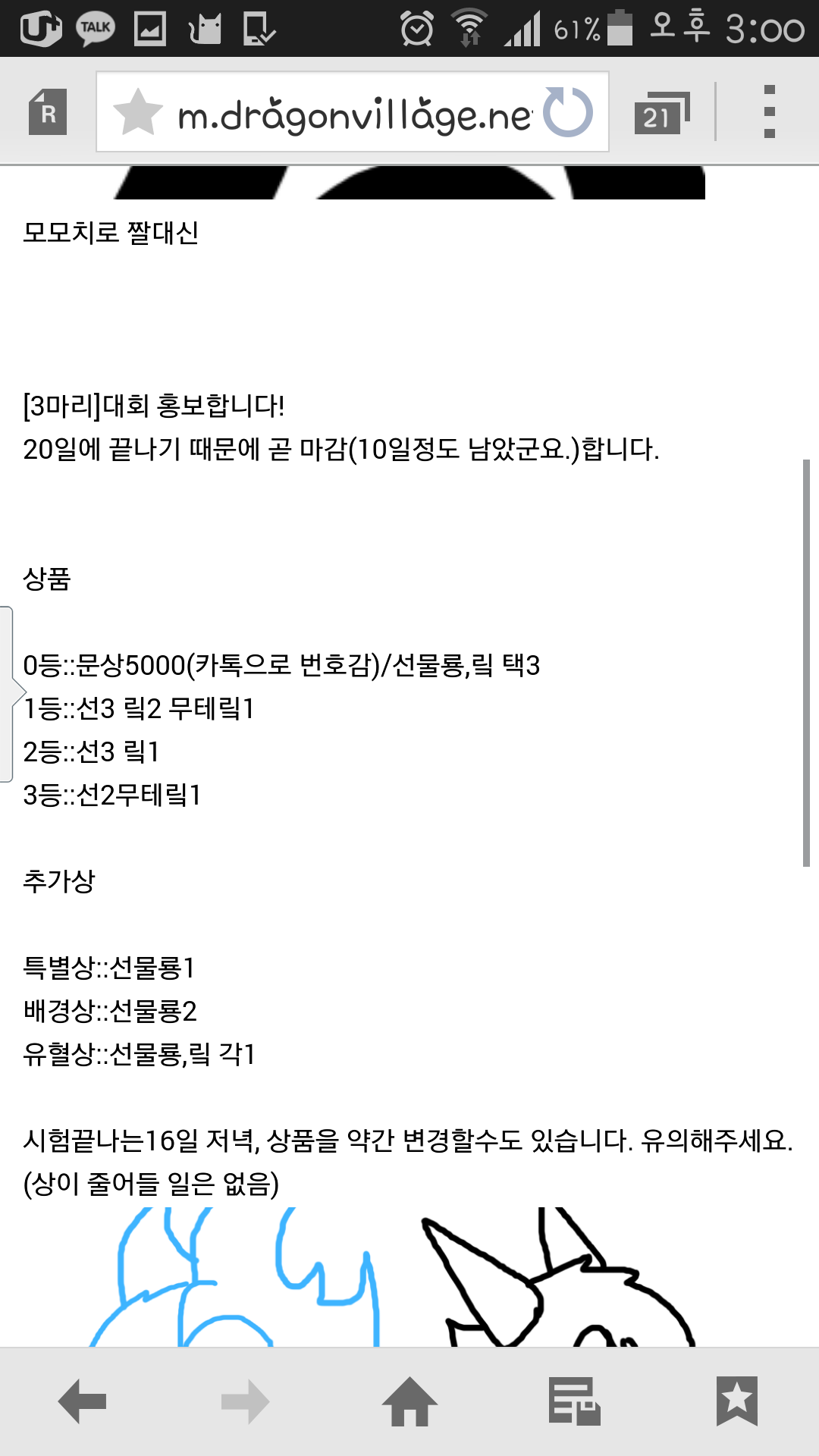Open the saved pages icon
The image size is (819, 1456).
pos(574,1401)
